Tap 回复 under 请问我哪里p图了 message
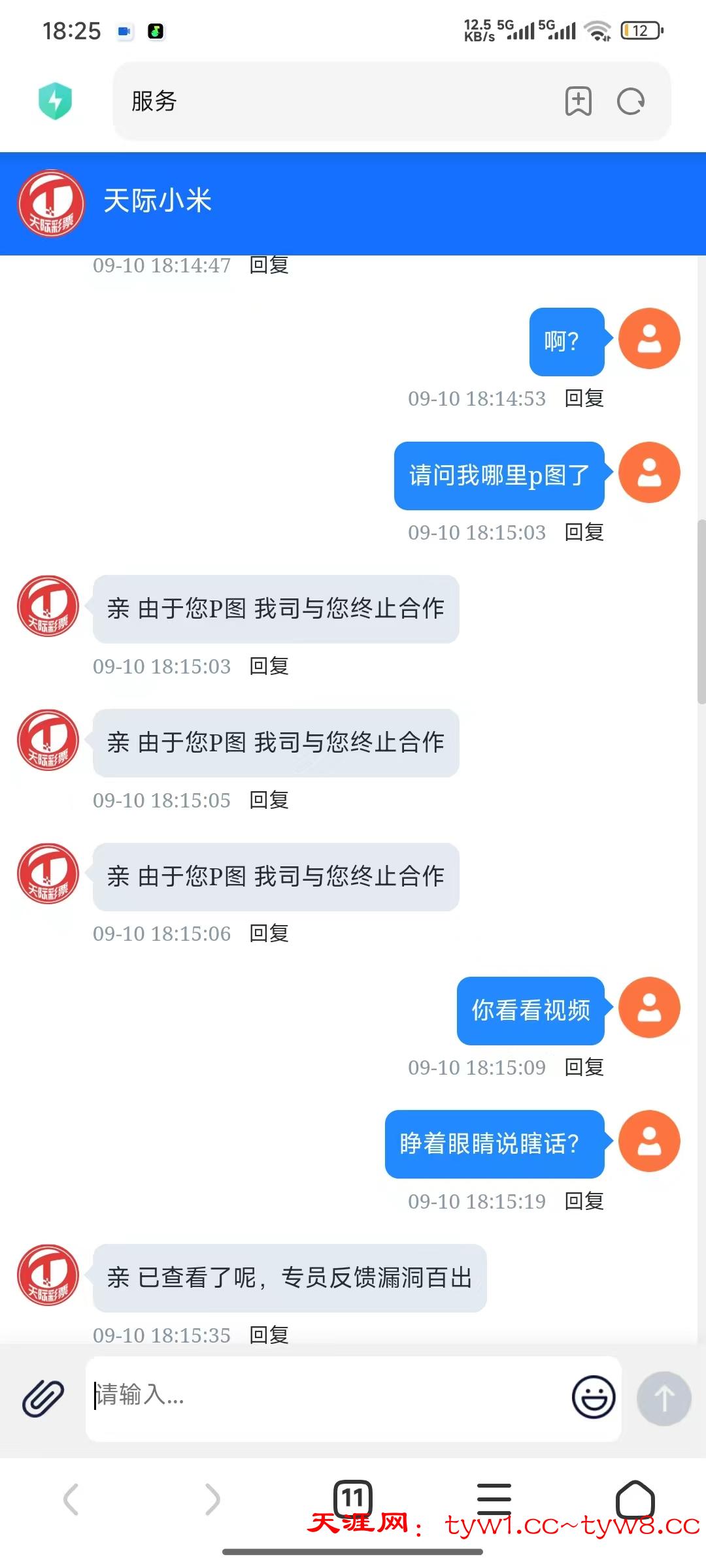 (584, 532)
